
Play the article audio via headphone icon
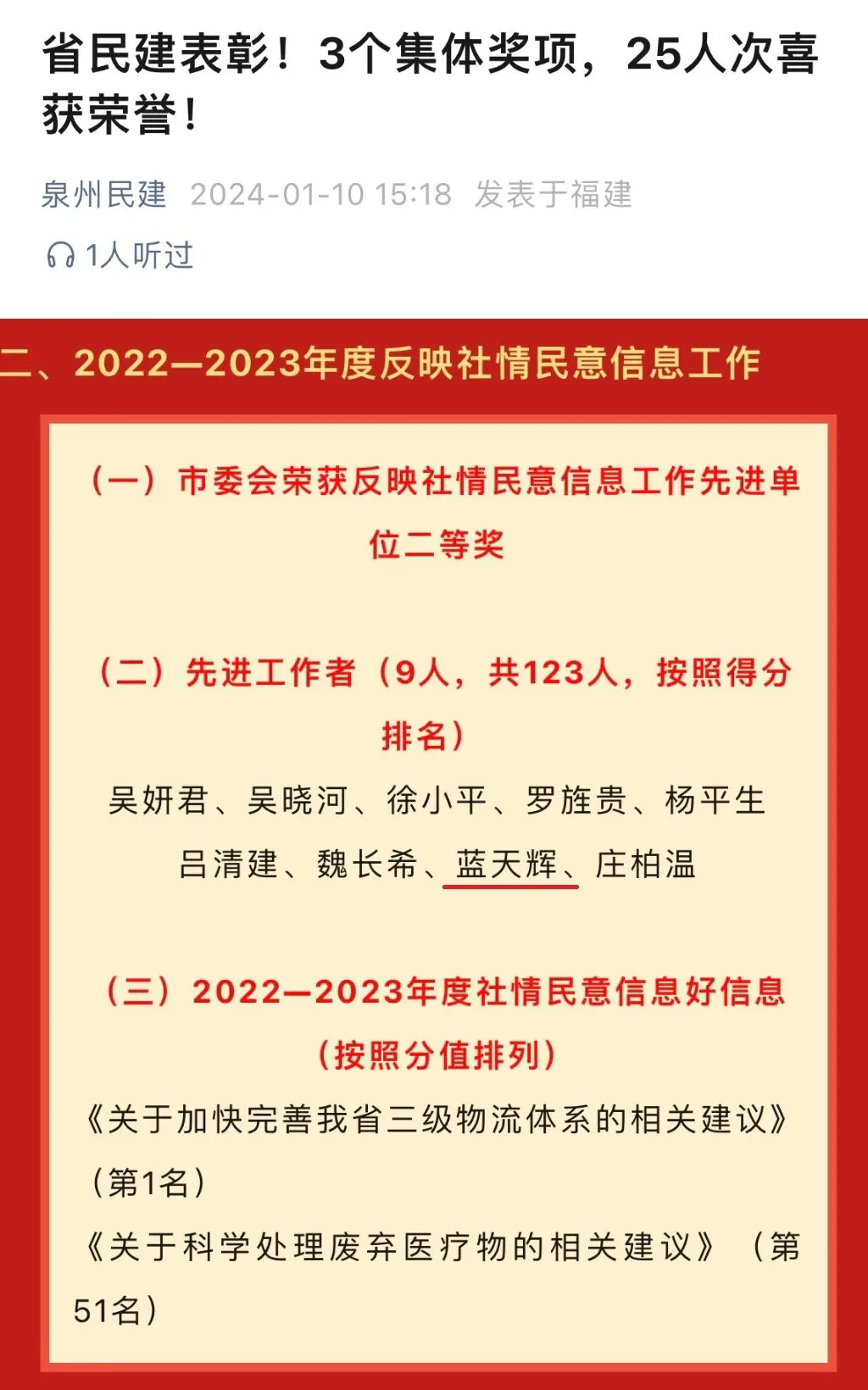coord(61,255)
